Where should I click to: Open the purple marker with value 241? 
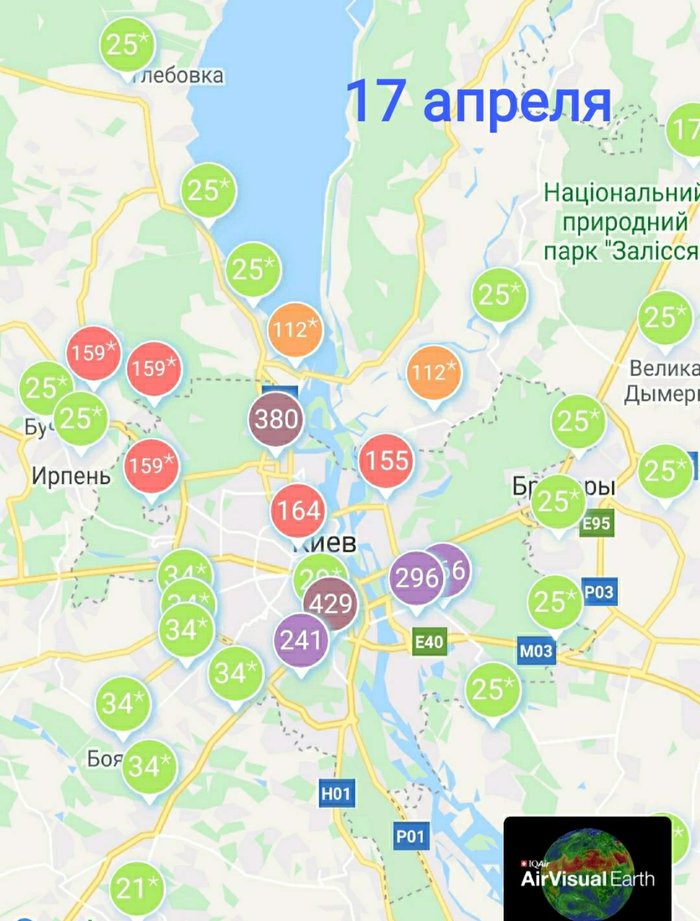[x=301, y=641]
